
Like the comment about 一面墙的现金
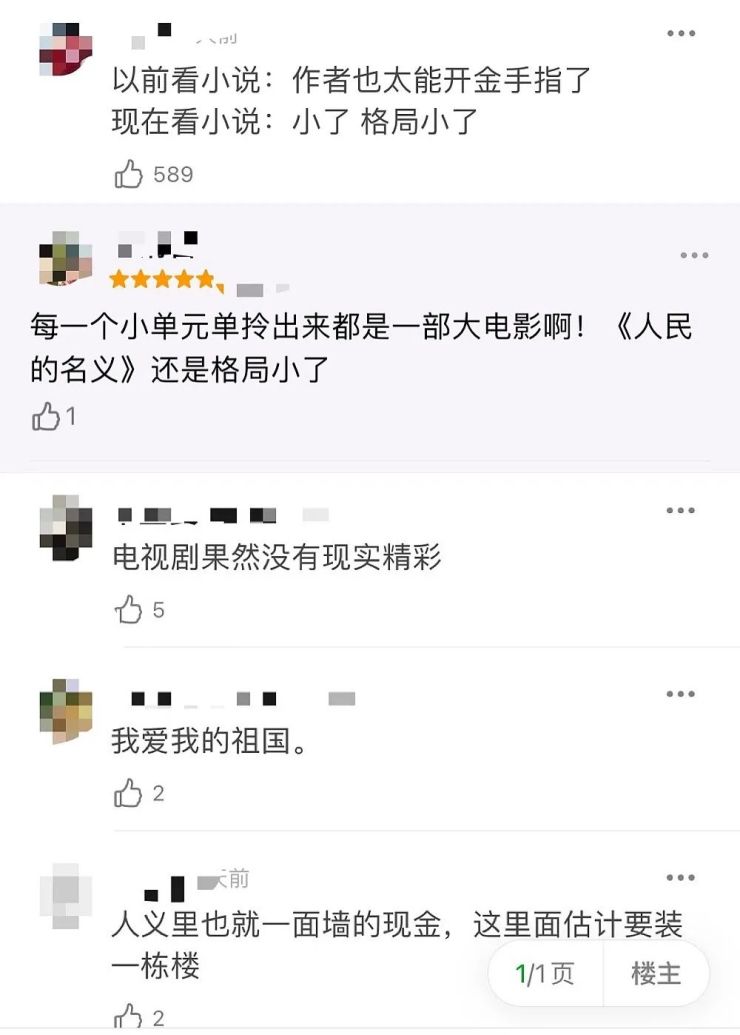[x=129, y=1019]
